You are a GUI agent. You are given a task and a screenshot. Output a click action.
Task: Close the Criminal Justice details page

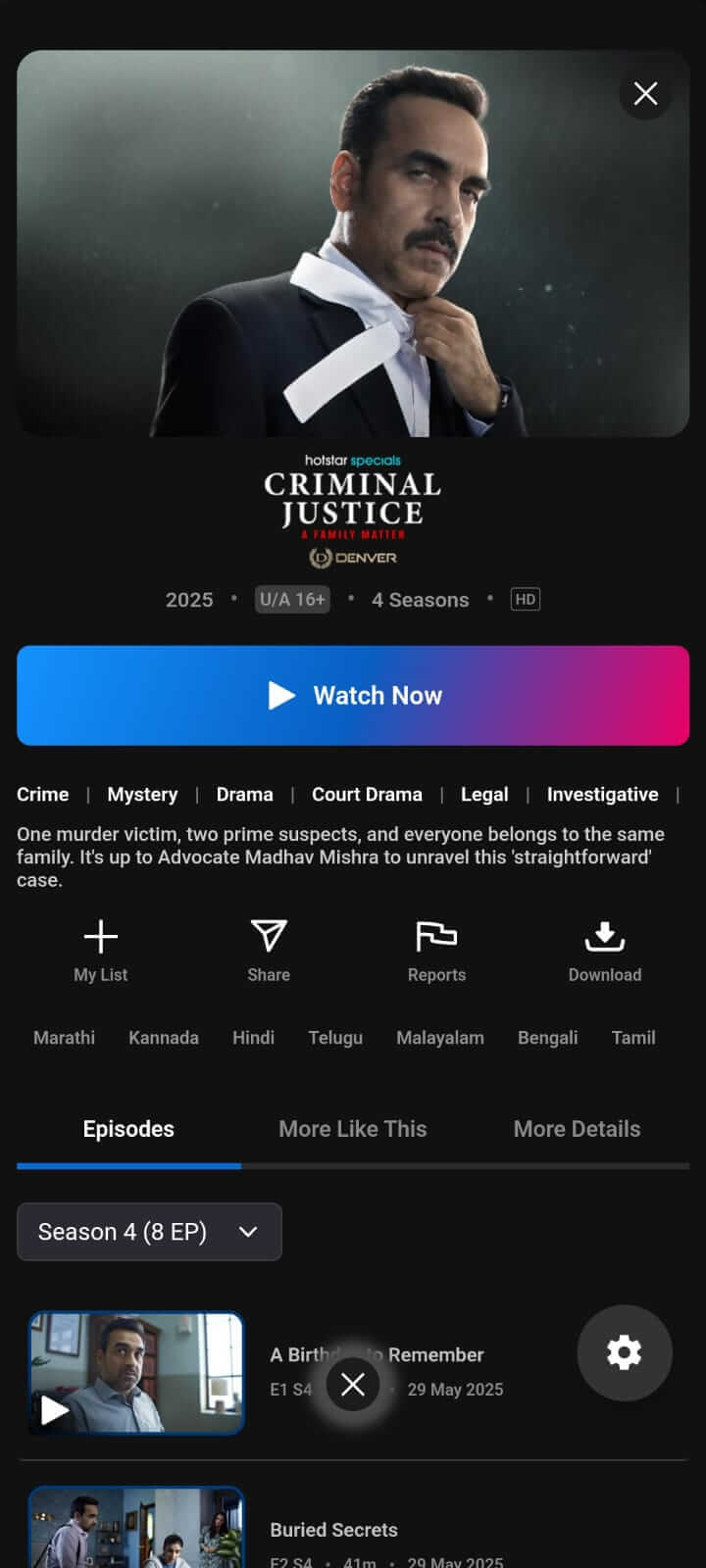tap(645, 94)
